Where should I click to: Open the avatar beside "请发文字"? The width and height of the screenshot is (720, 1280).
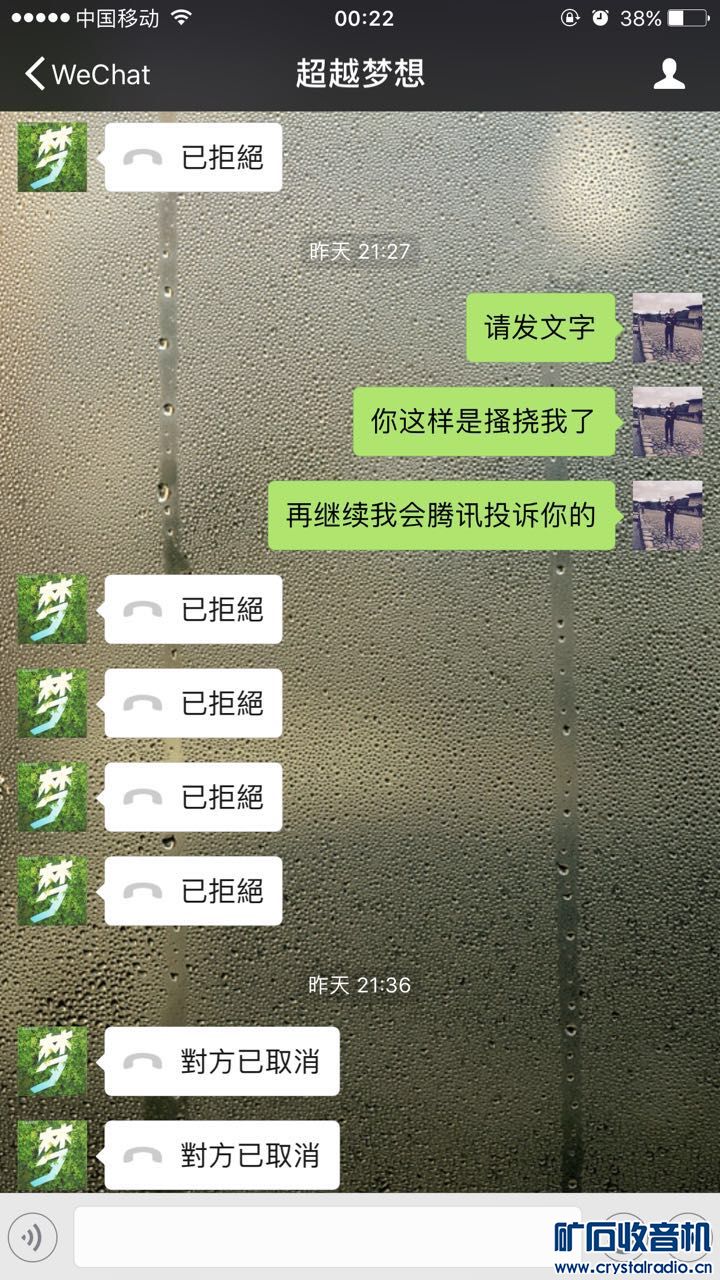click(x=667, y=328)
